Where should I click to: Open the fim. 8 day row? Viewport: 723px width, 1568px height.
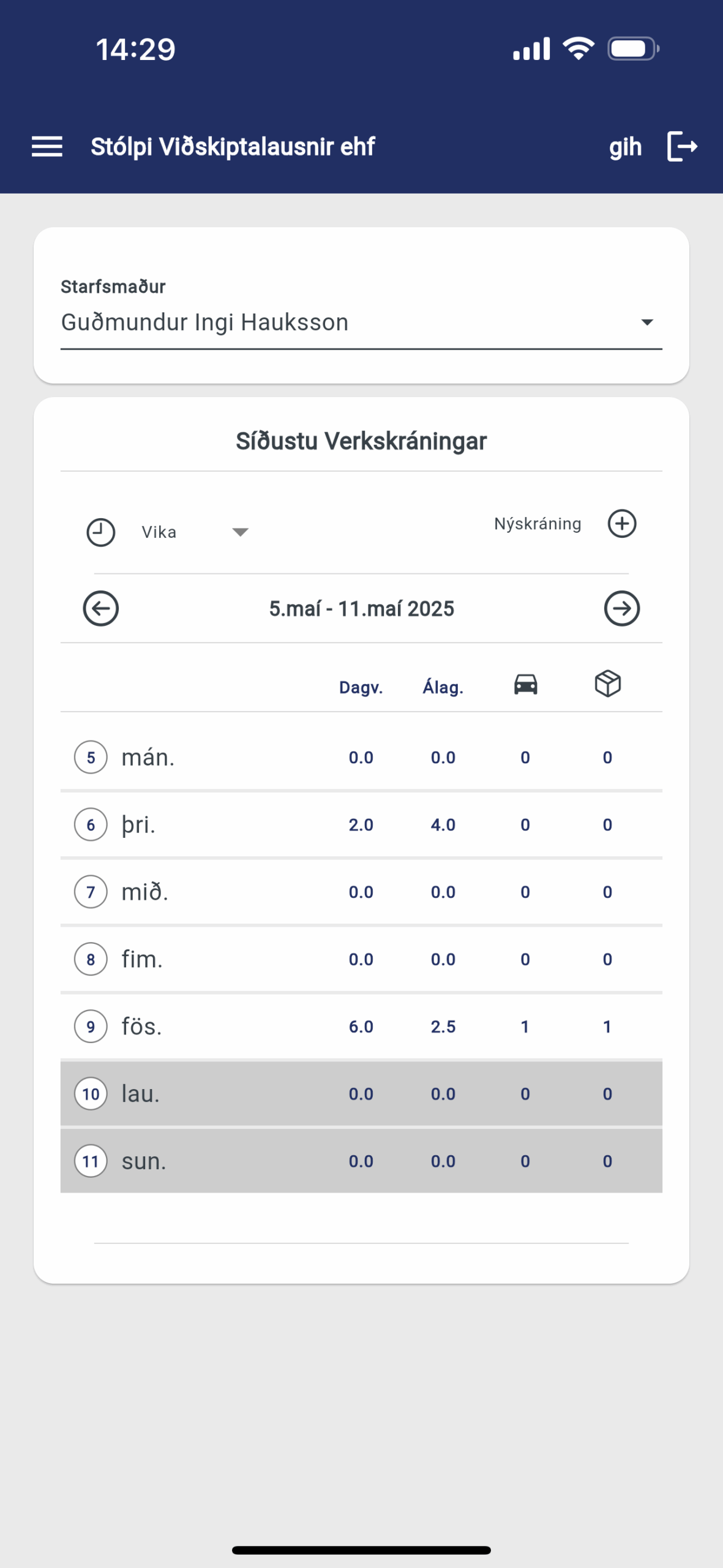[361, 959]
